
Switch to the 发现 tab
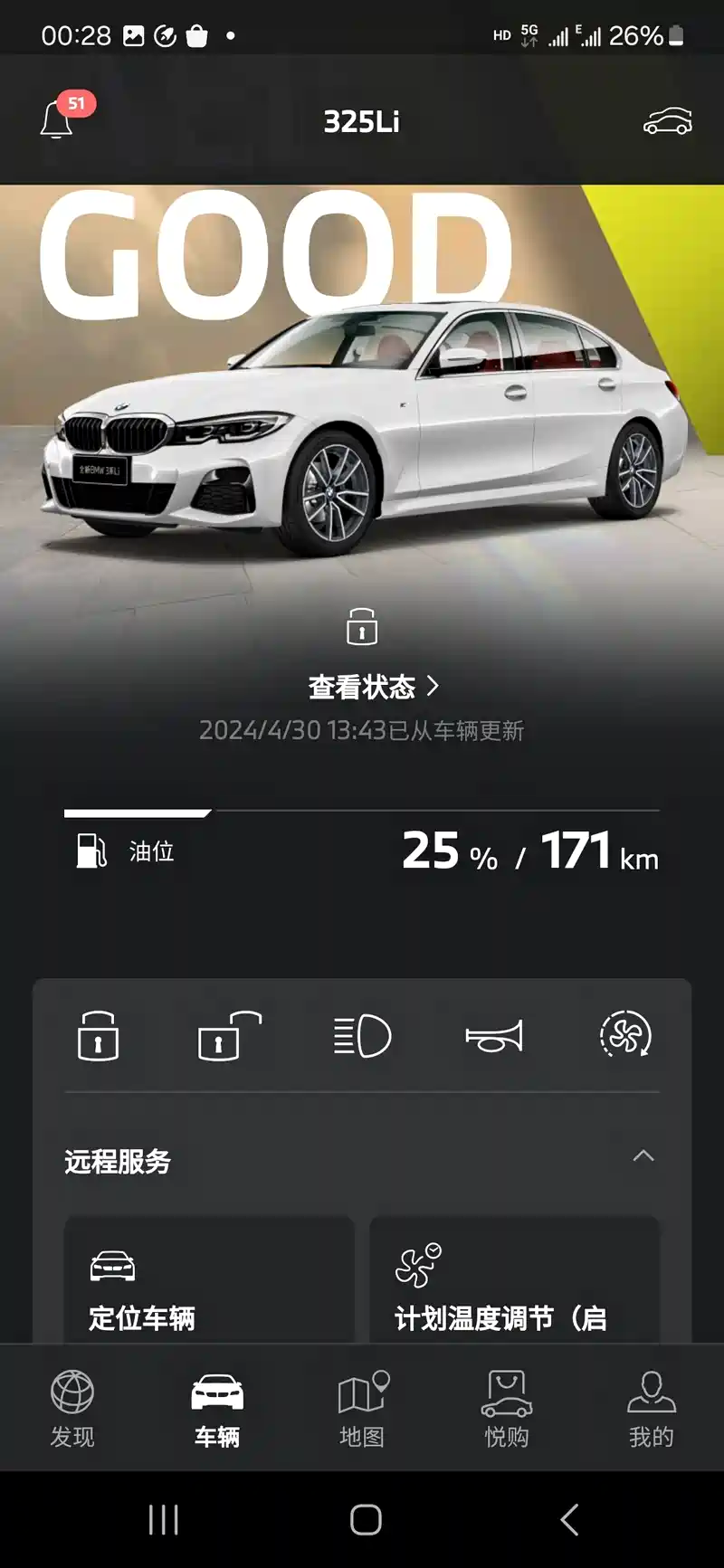(72, 1409)
